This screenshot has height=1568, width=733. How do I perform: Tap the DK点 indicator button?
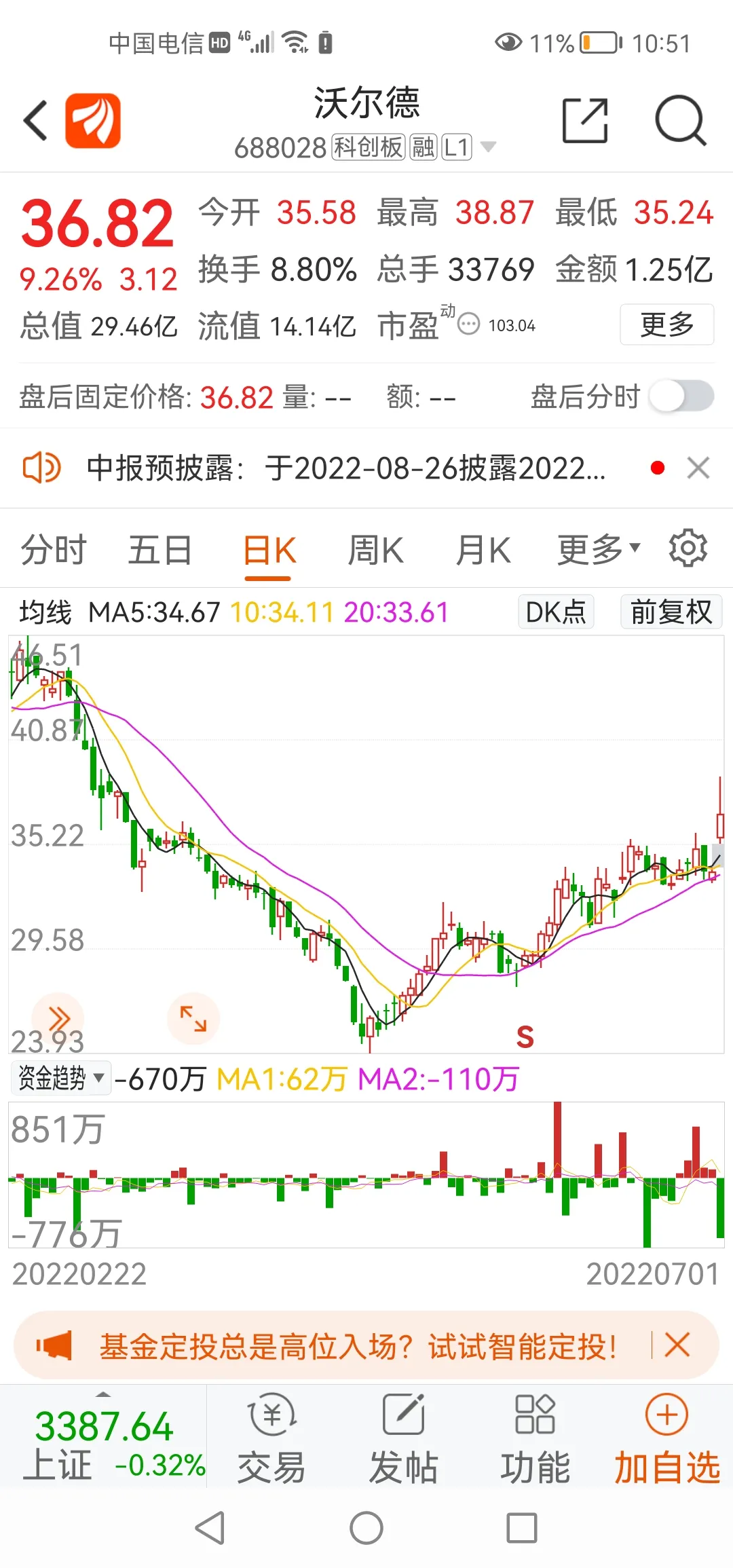(556, 612)
